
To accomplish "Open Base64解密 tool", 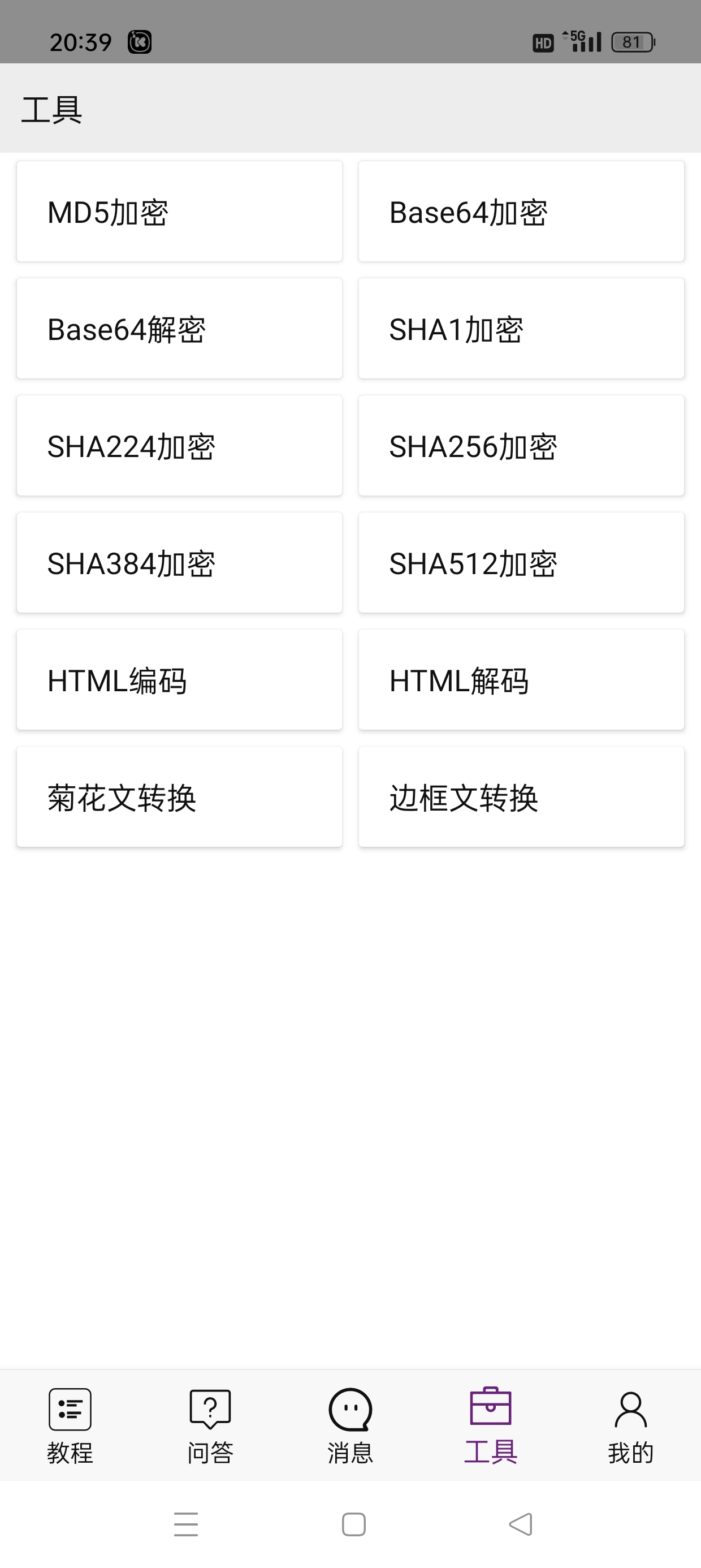I will tap(179, 329).
